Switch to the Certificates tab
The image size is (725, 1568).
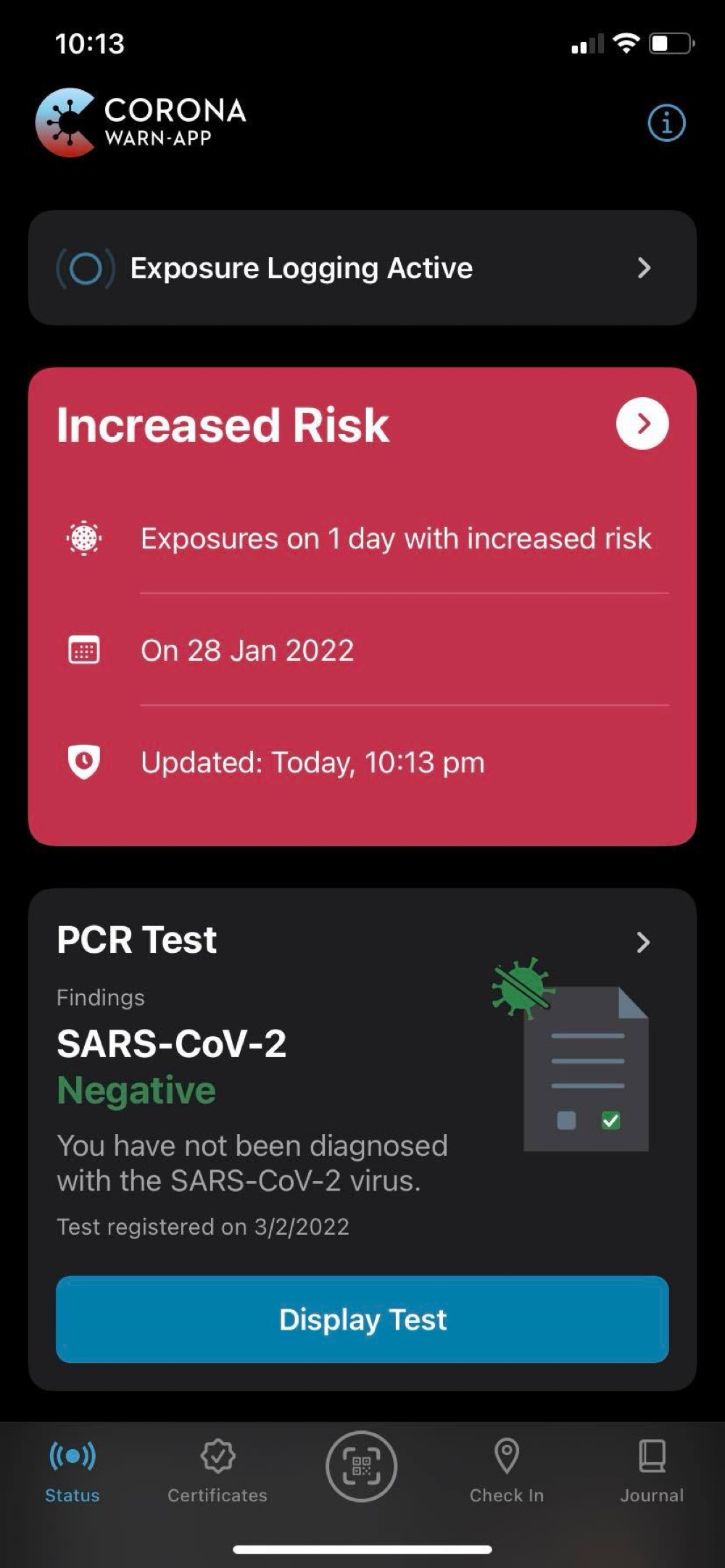[217, 1471]
